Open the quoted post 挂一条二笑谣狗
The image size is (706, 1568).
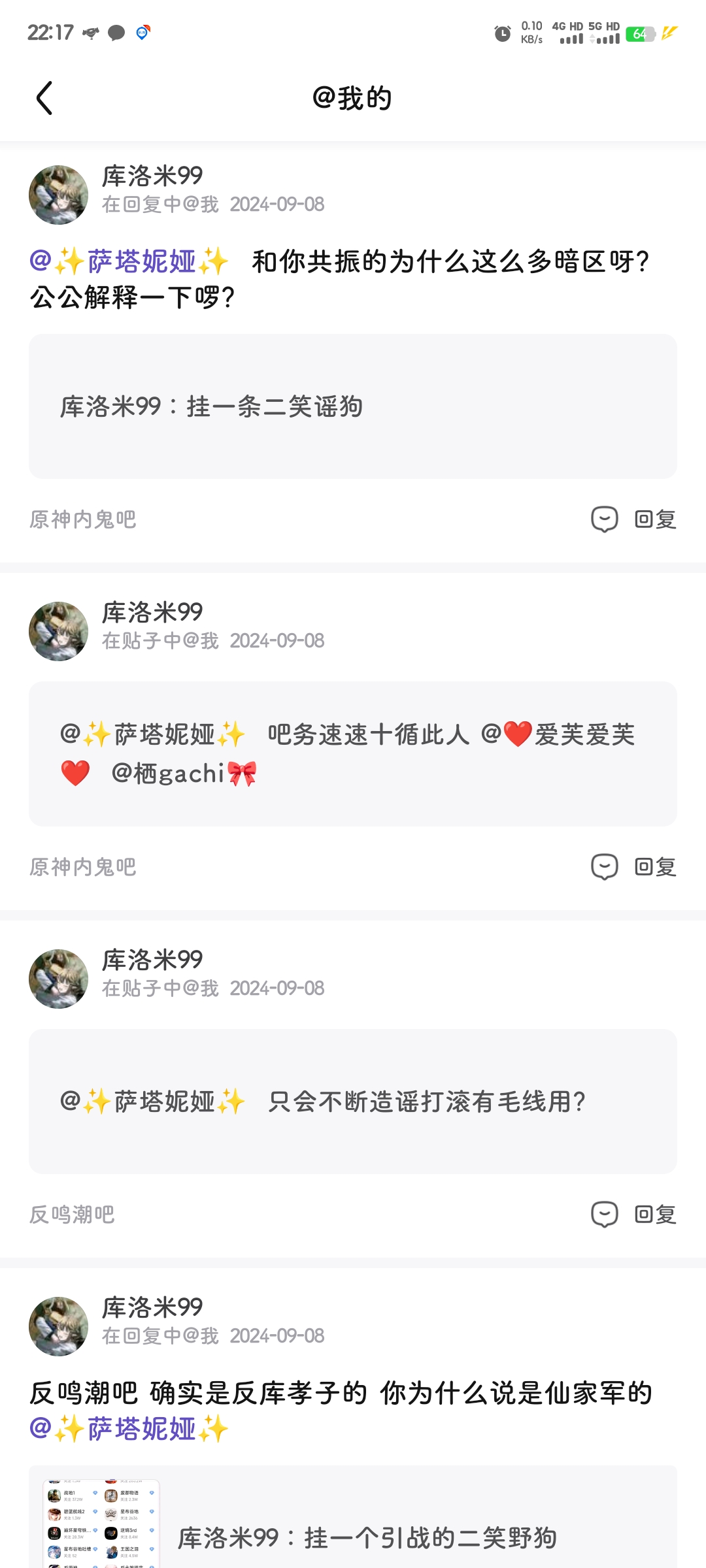(353, 406)
